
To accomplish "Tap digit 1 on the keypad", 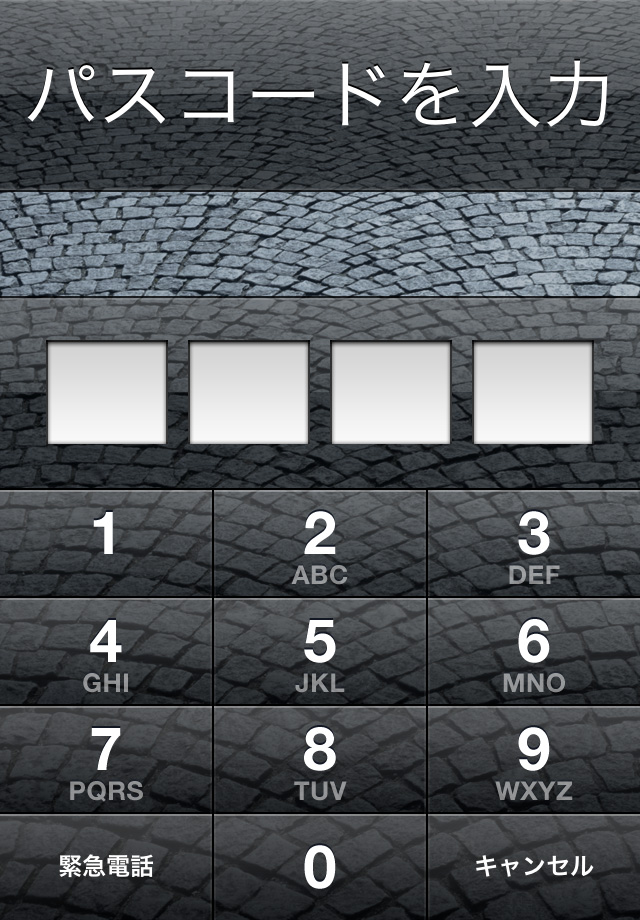I will pos(106,544).
